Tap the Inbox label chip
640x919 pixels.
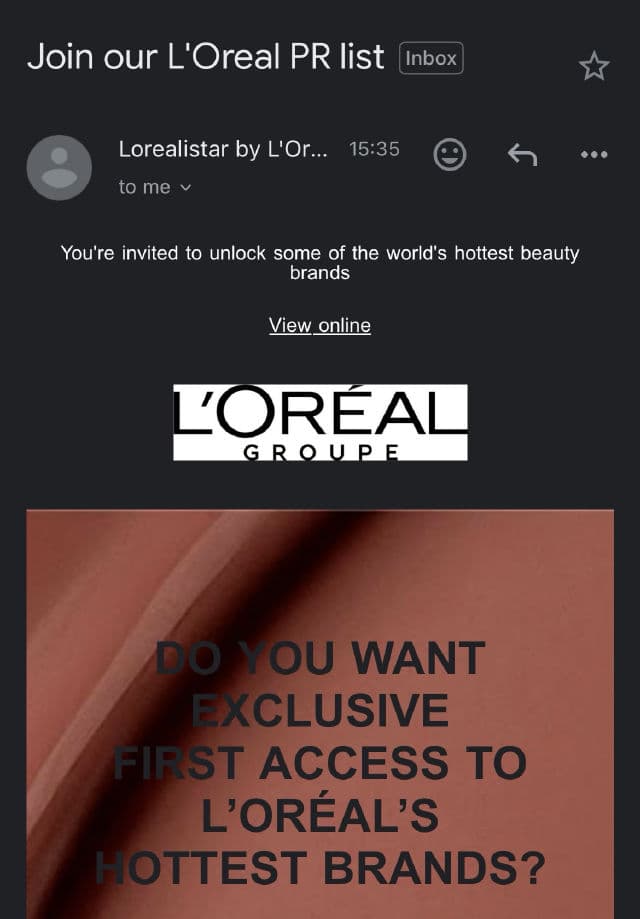tap(431, 58)
